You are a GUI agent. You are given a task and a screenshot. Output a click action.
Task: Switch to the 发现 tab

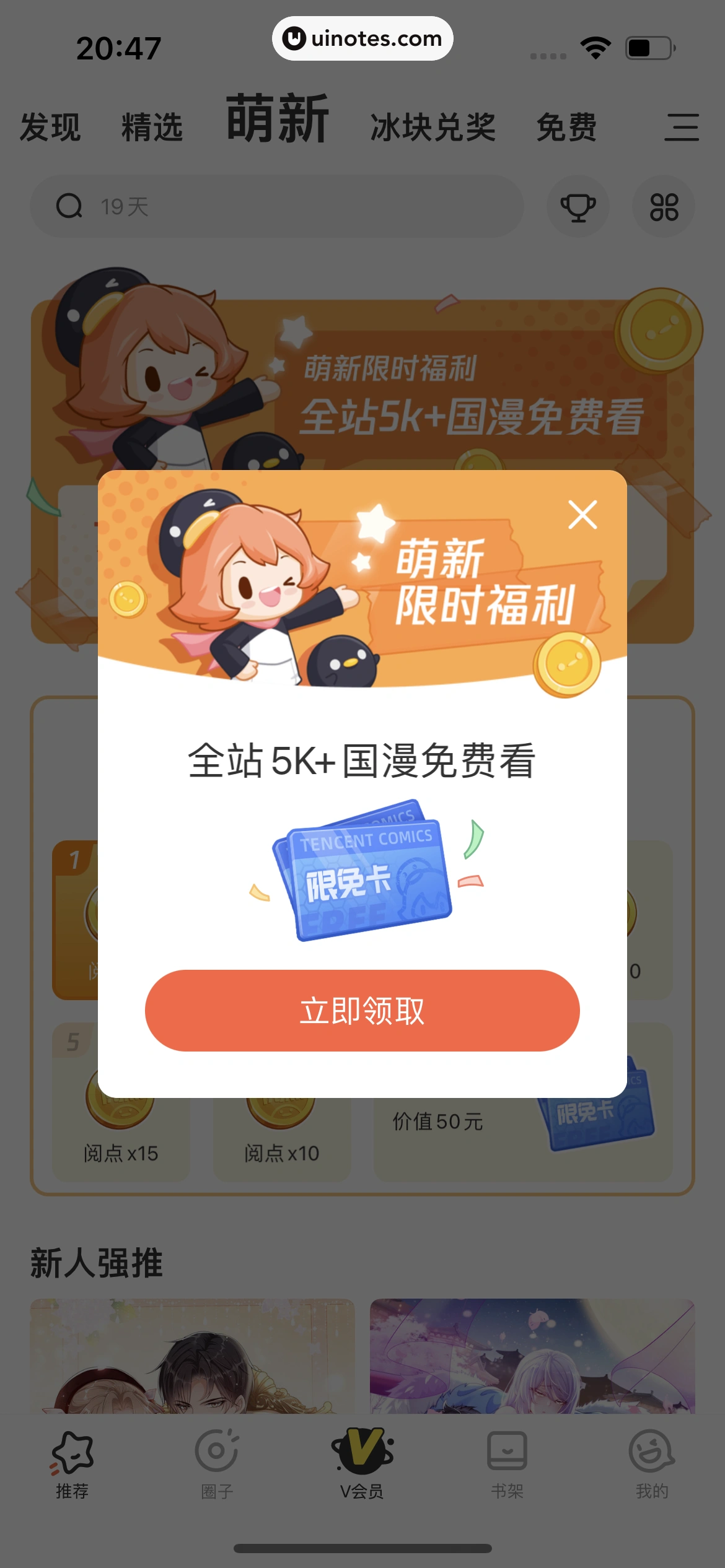[x=51, y=126]
